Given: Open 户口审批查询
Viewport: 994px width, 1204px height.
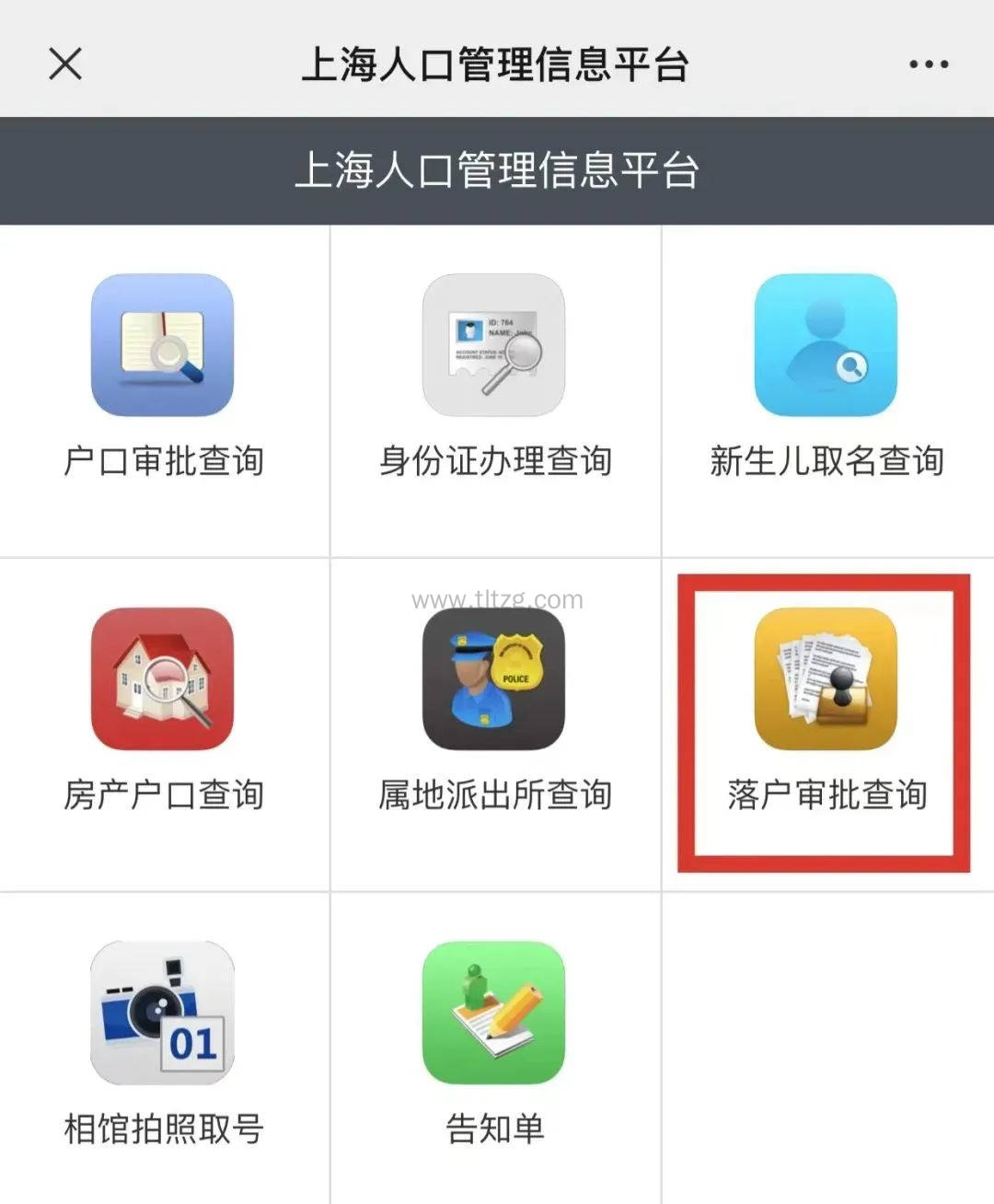Looking at the screenshot, I should pyautogui.click(x=163, y=345).
